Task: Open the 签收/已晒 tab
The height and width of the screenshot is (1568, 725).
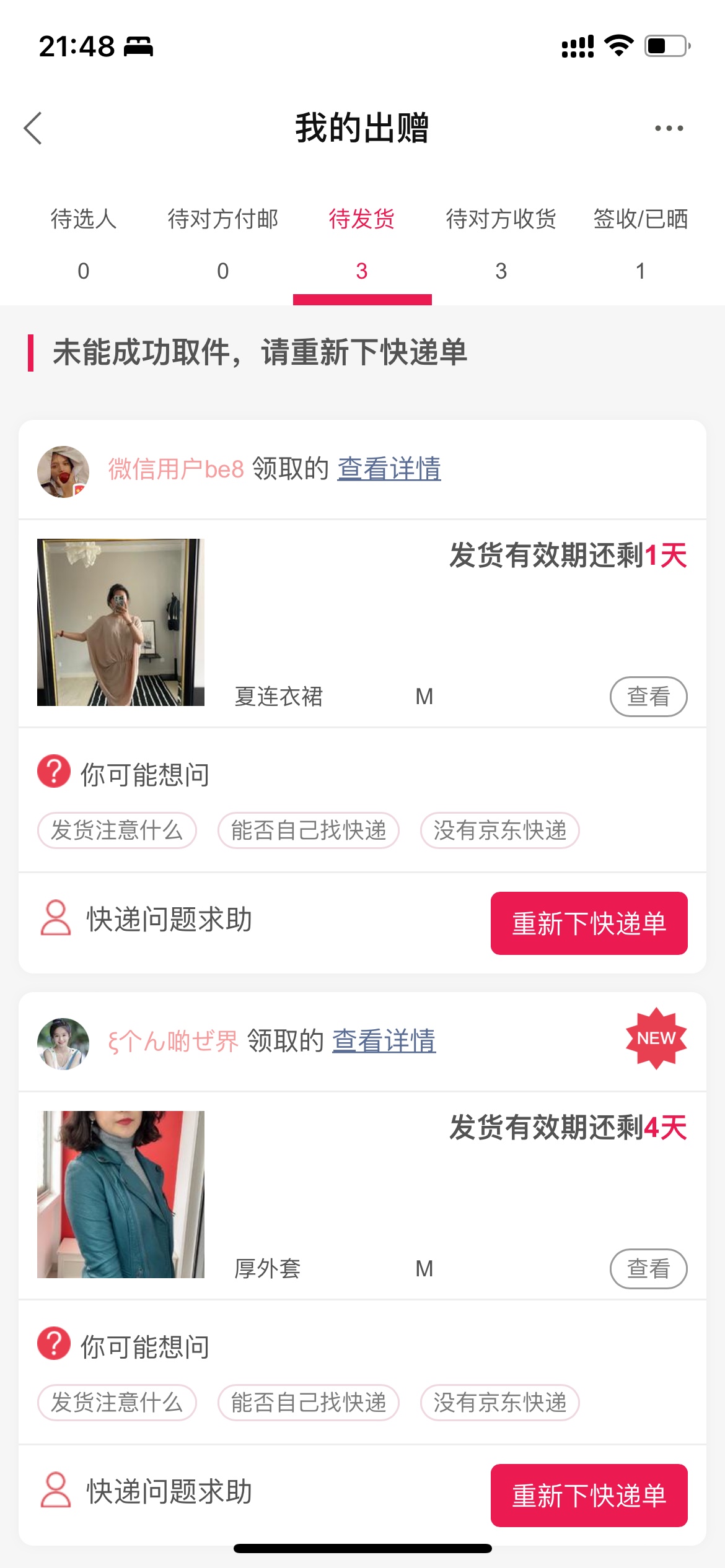Action: pyautogui.click(x=640, y=243)
